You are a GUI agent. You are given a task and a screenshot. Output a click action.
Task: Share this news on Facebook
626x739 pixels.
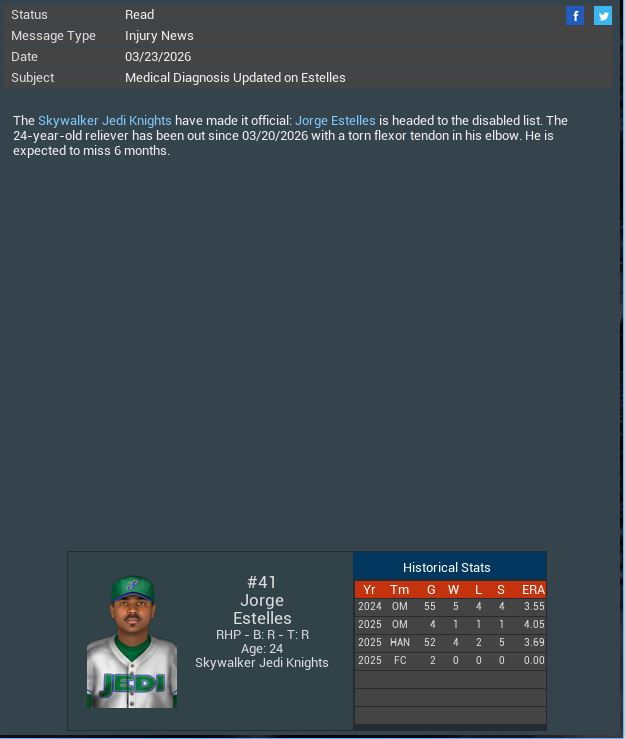pyautogui.click(x=575, y=15)
